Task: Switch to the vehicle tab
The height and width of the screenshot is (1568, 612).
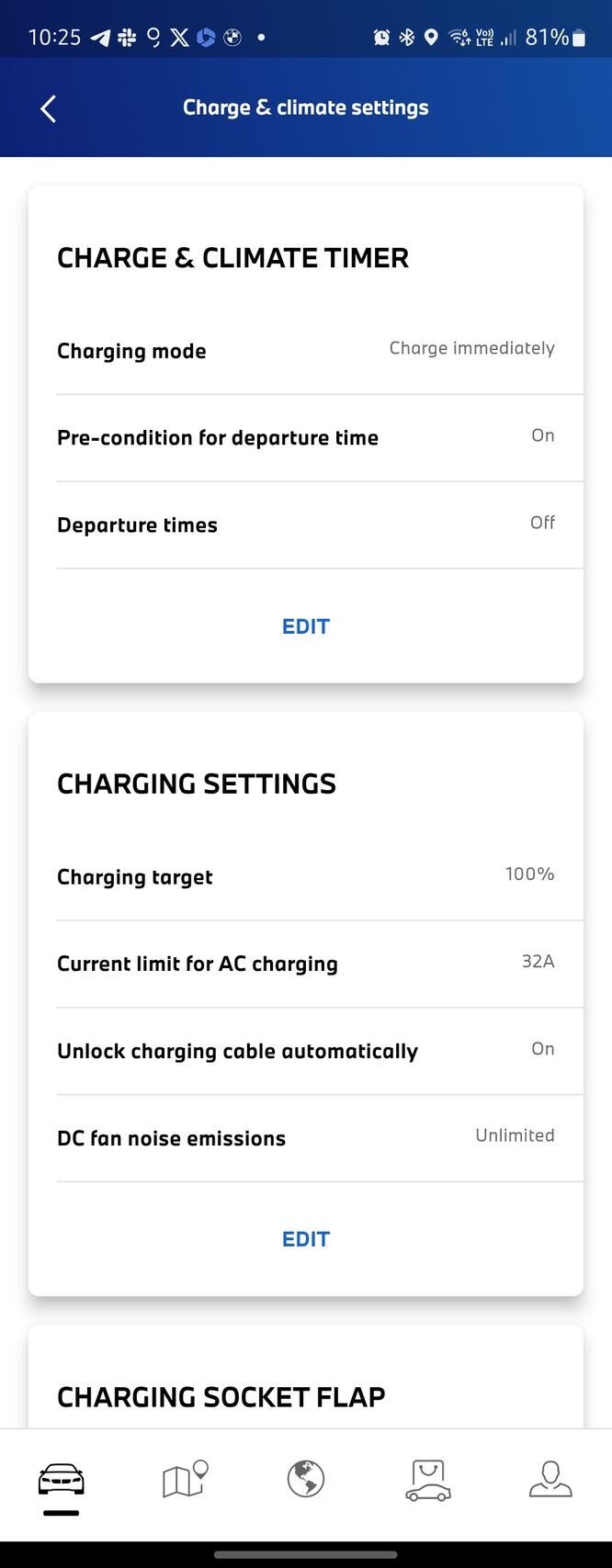Action: pyautogui.click(x=61, y=1480)
